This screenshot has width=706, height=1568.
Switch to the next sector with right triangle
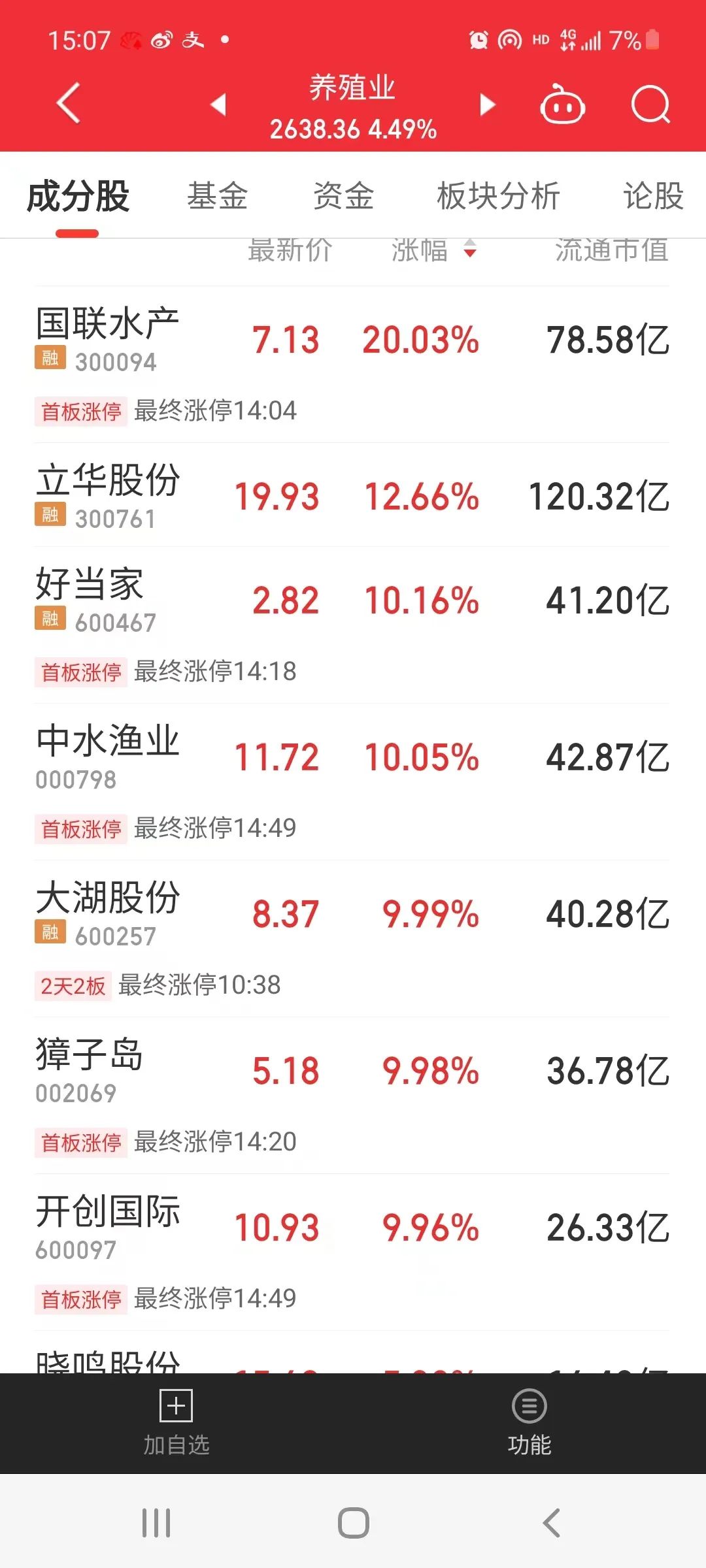pos(487,105)
